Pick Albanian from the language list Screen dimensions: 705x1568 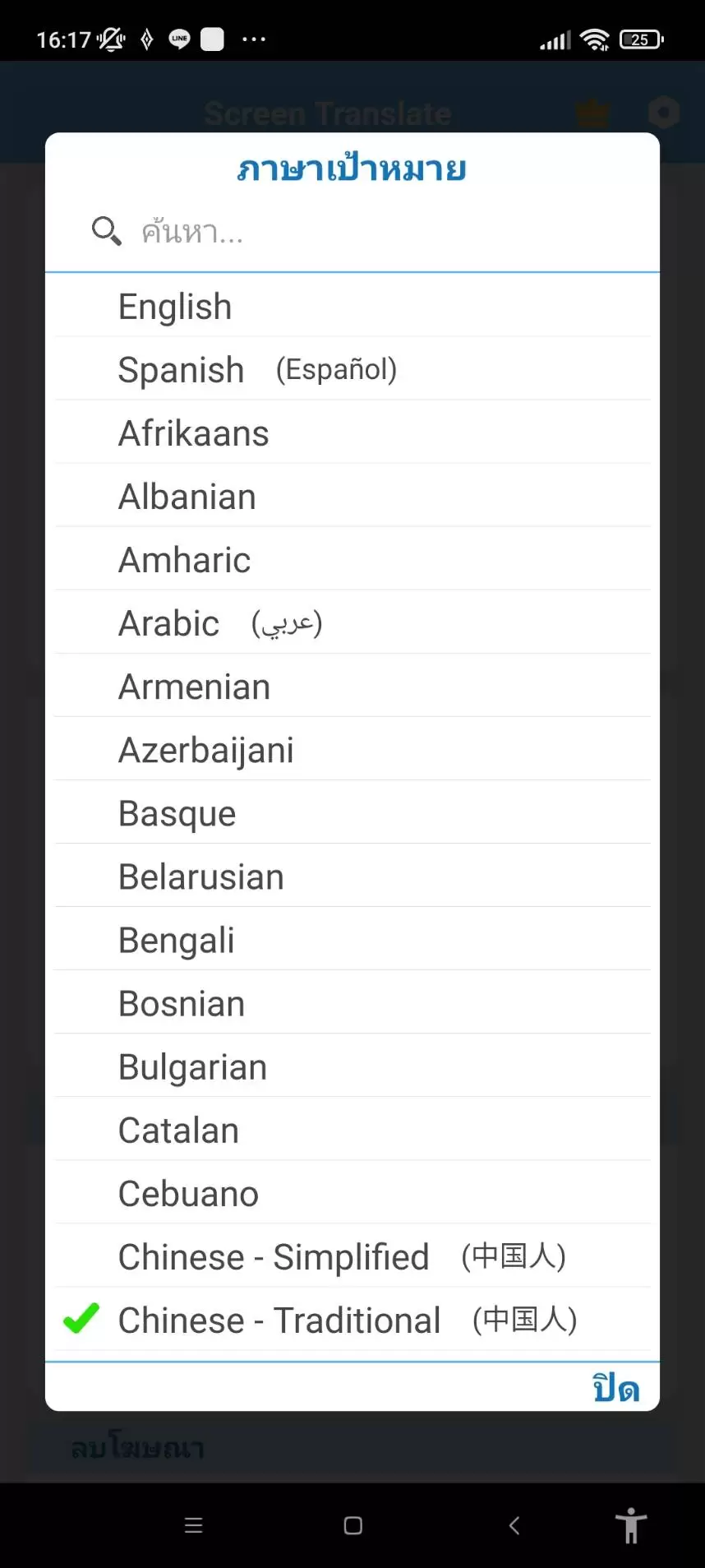(352, 496)
